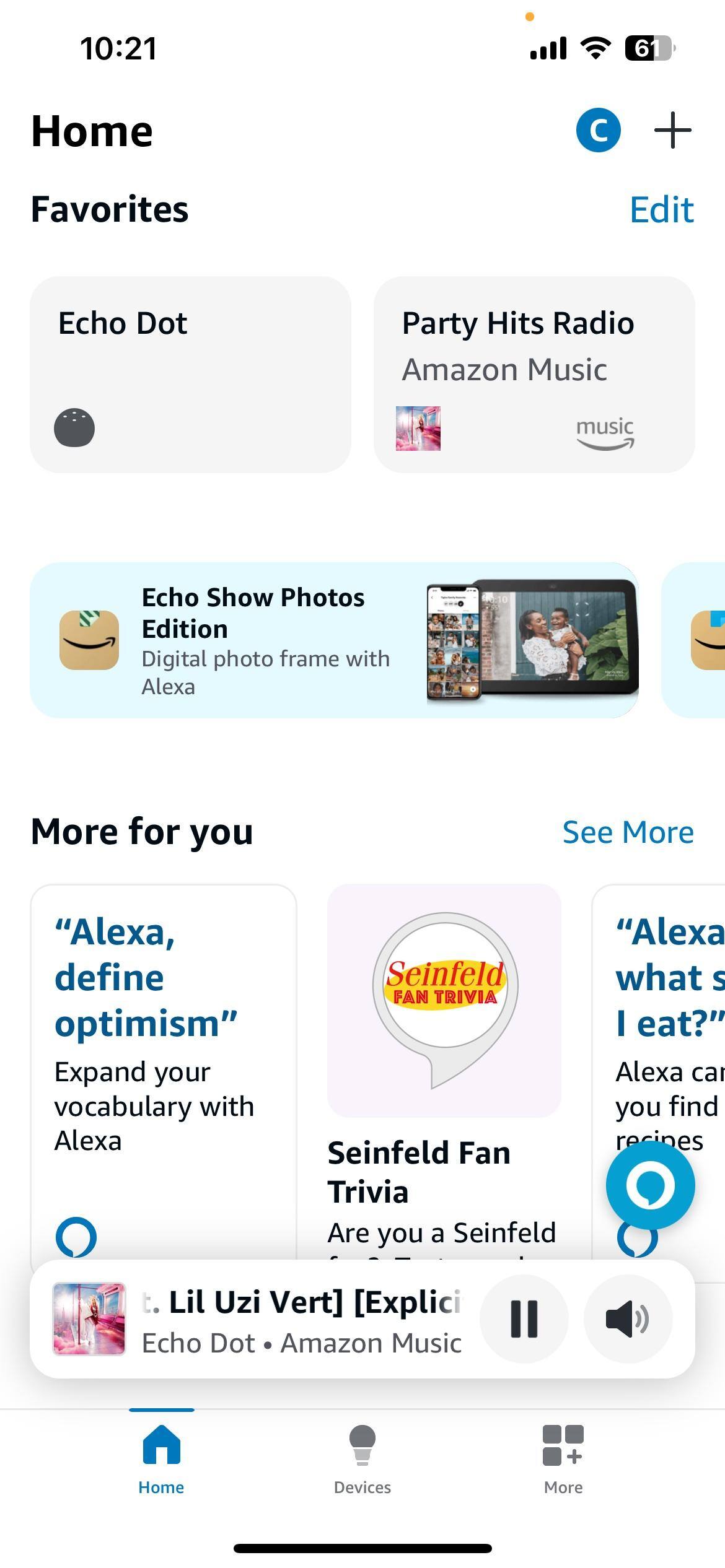Open the Seinfeld Fan Trivia skill
725x1568 pixels.
tap(444, 1053)
